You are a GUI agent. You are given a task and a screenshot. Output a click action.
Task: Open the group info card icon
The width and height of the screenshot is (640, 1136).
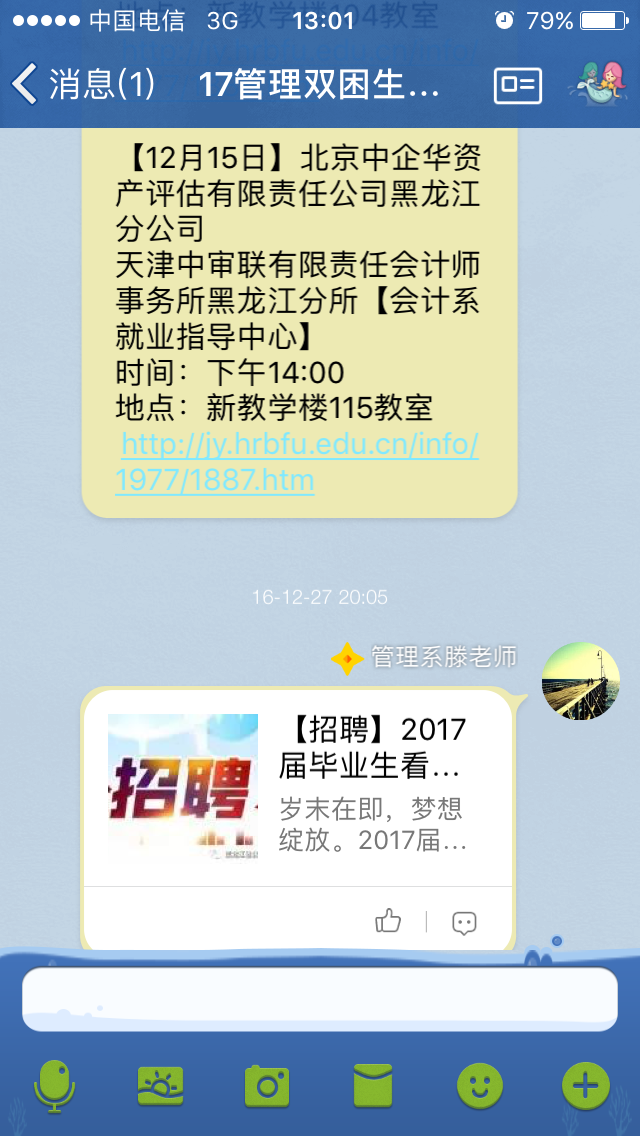517,85
